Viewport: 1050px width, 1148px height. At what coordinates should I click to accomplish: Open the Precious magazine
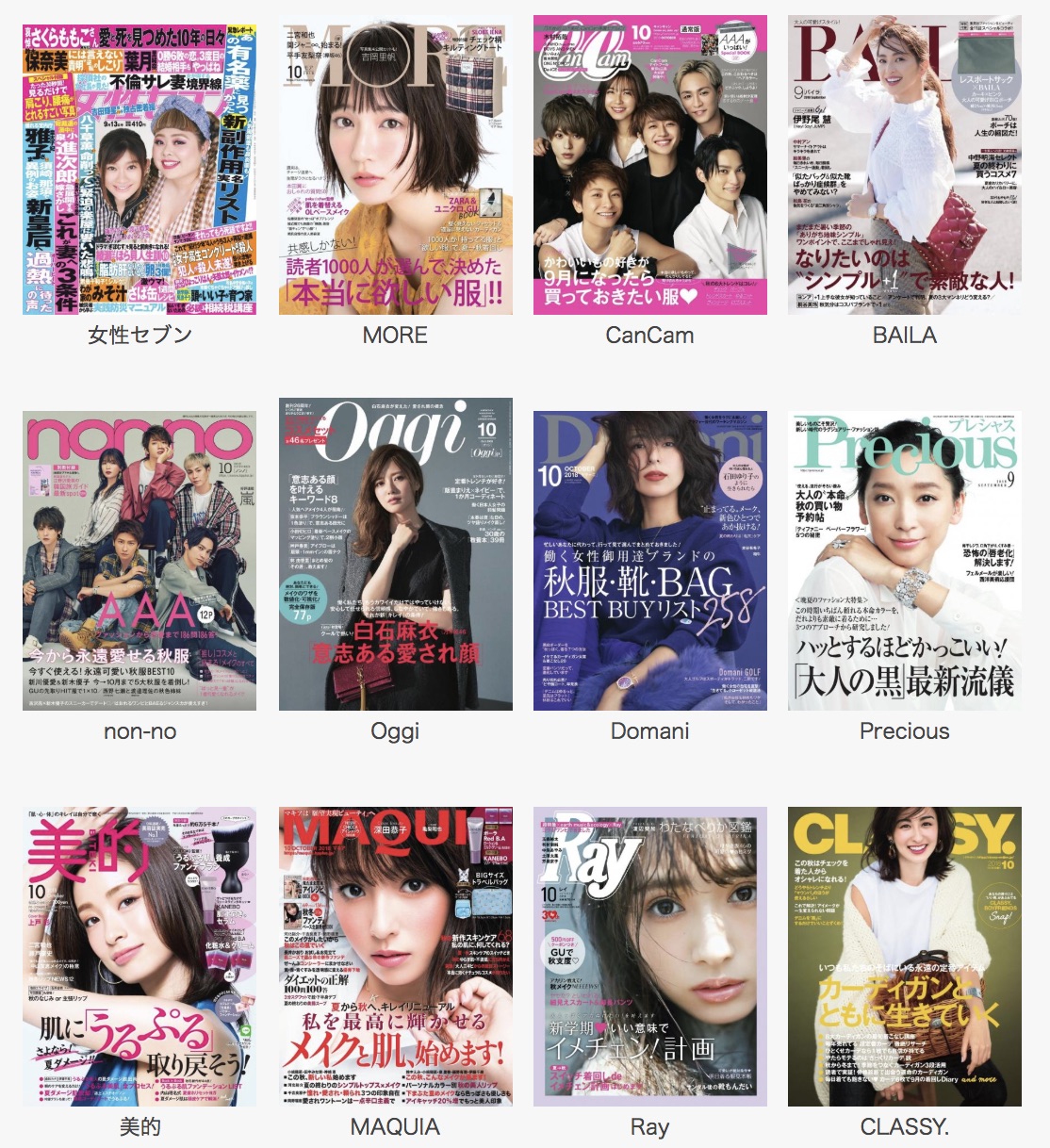point(904,560)
